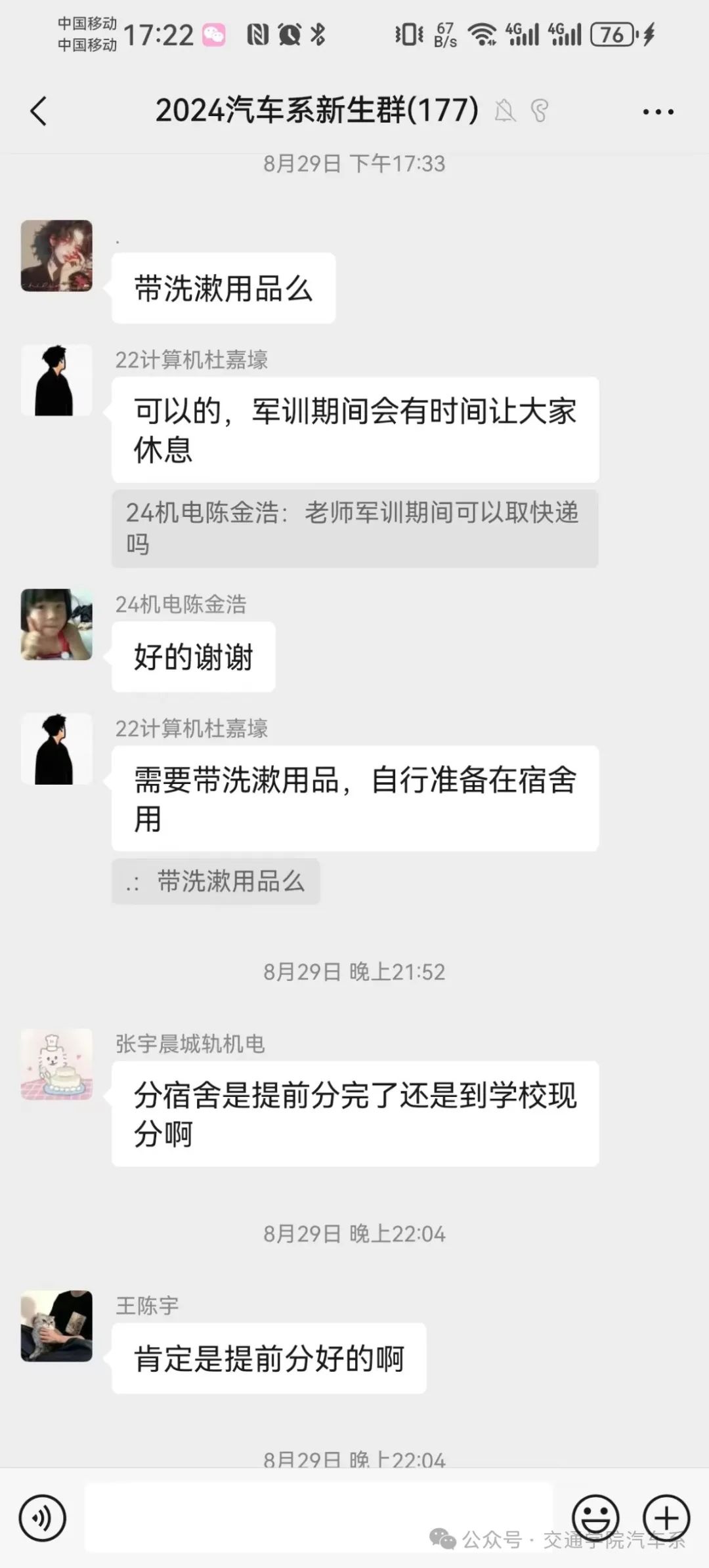Open avatar of sender asking 带洗漱用品么
This screenshot has height=1568, width=709.
click(56, 256)
